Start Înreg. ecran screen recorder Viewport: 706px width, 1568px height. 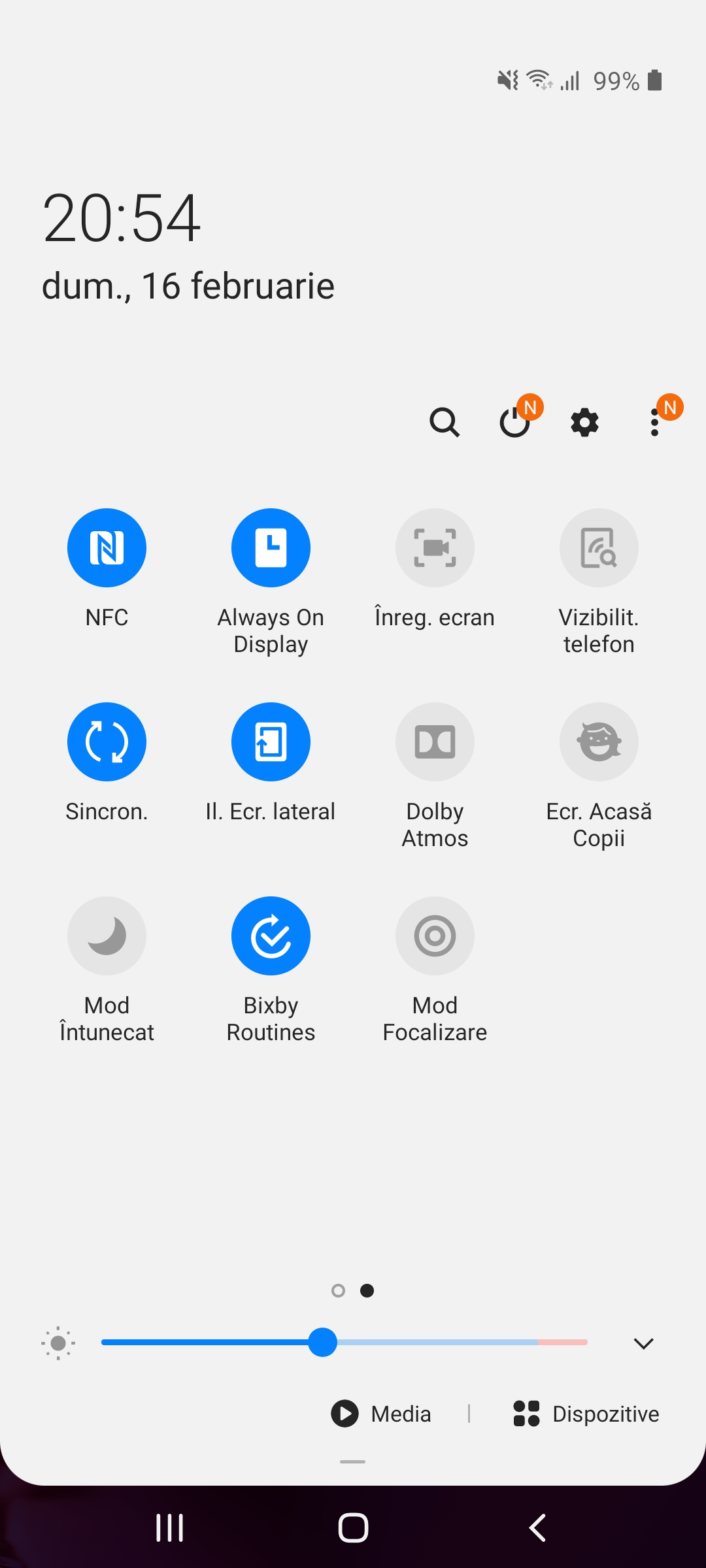[x=435, y=547]
